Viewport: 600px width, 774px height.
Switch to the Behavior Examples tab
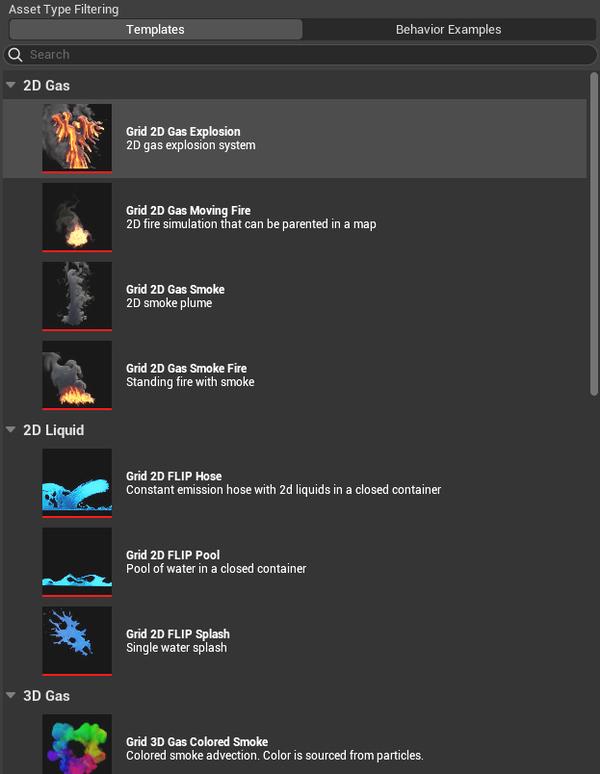[x=448, y=29]
